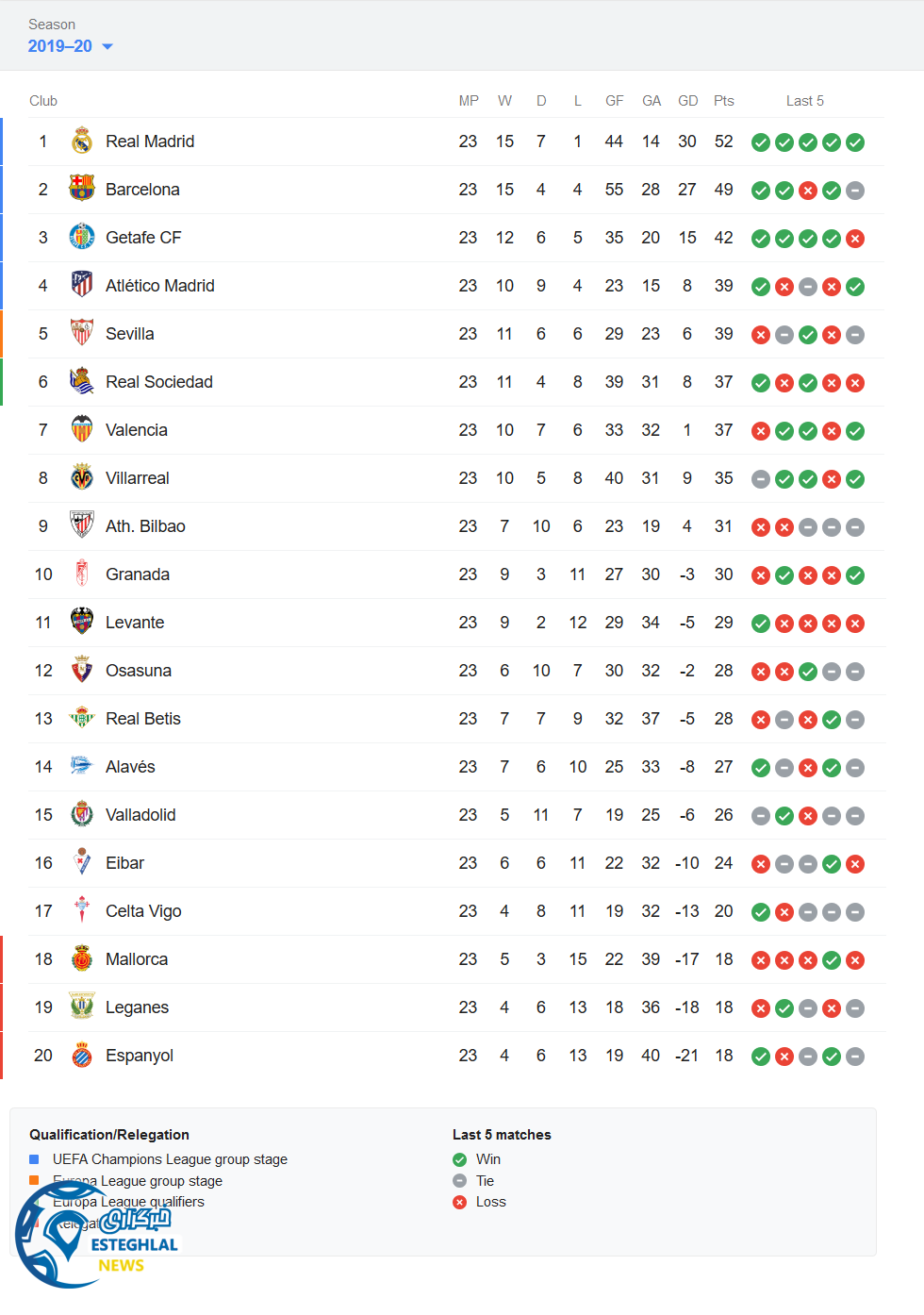Open Granada's team row
Viewport: 924px width, 1315px height.
138,574
